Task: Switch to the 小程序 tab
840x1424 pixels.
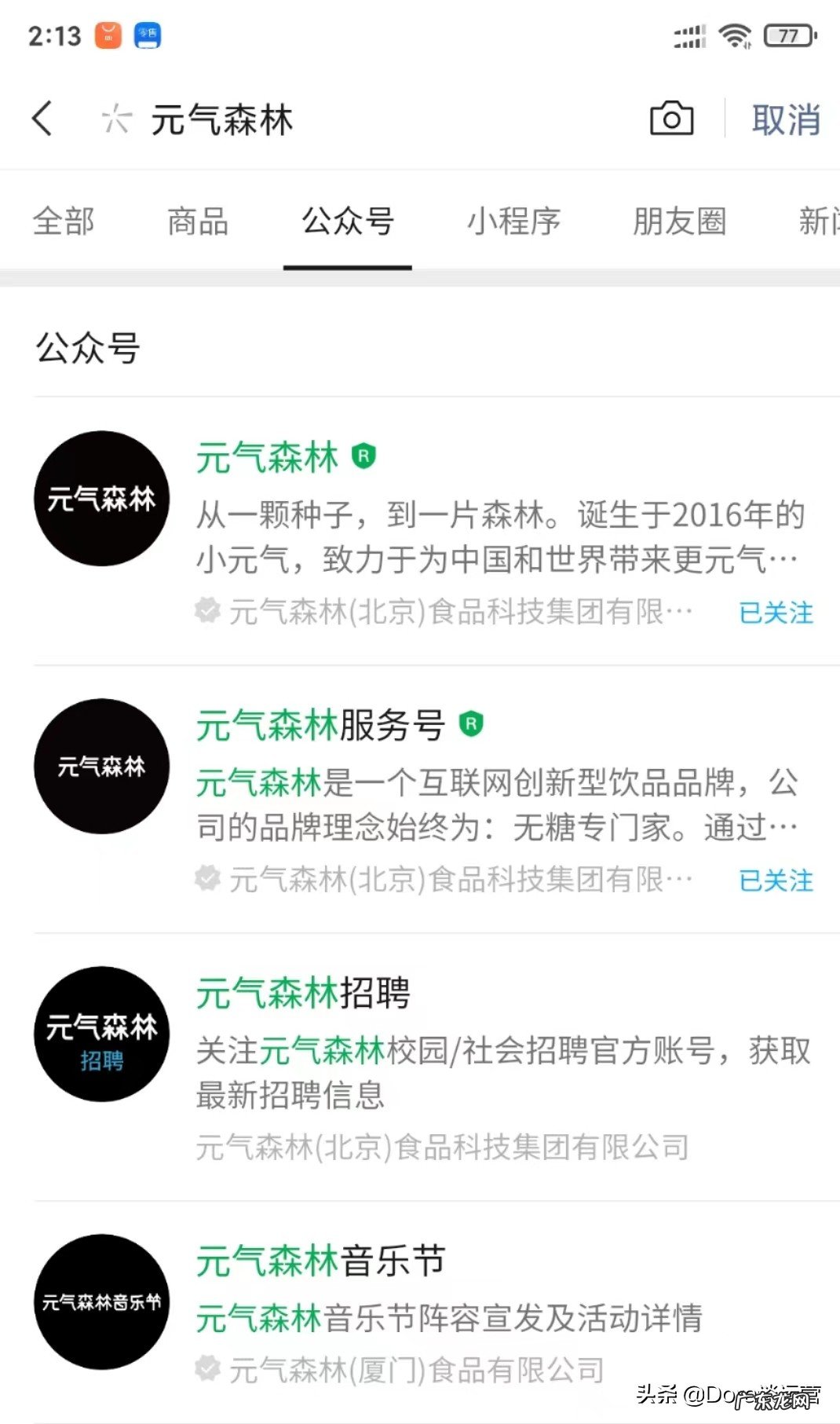Action: 514,222
